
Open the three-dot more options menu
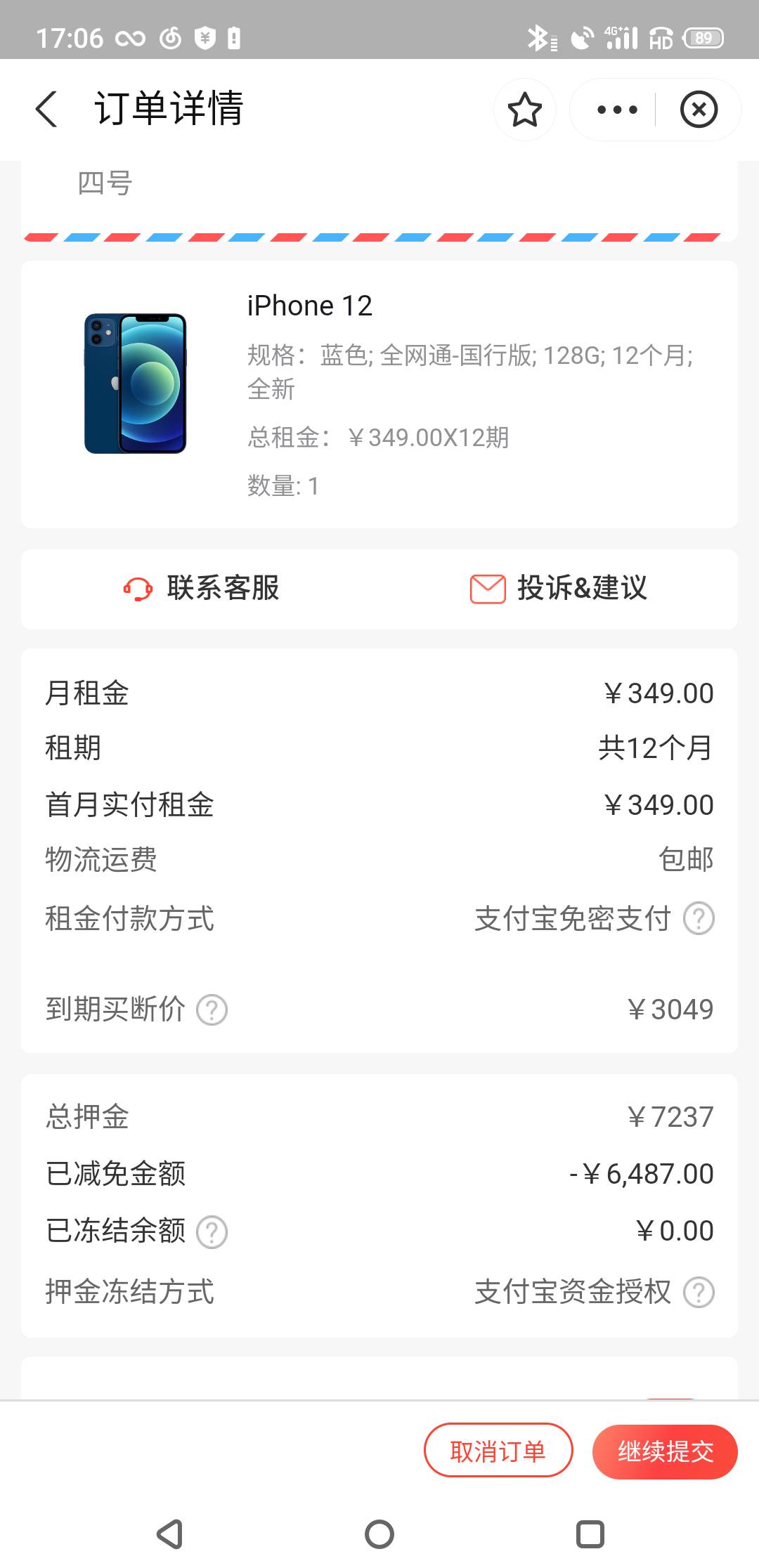617,110
